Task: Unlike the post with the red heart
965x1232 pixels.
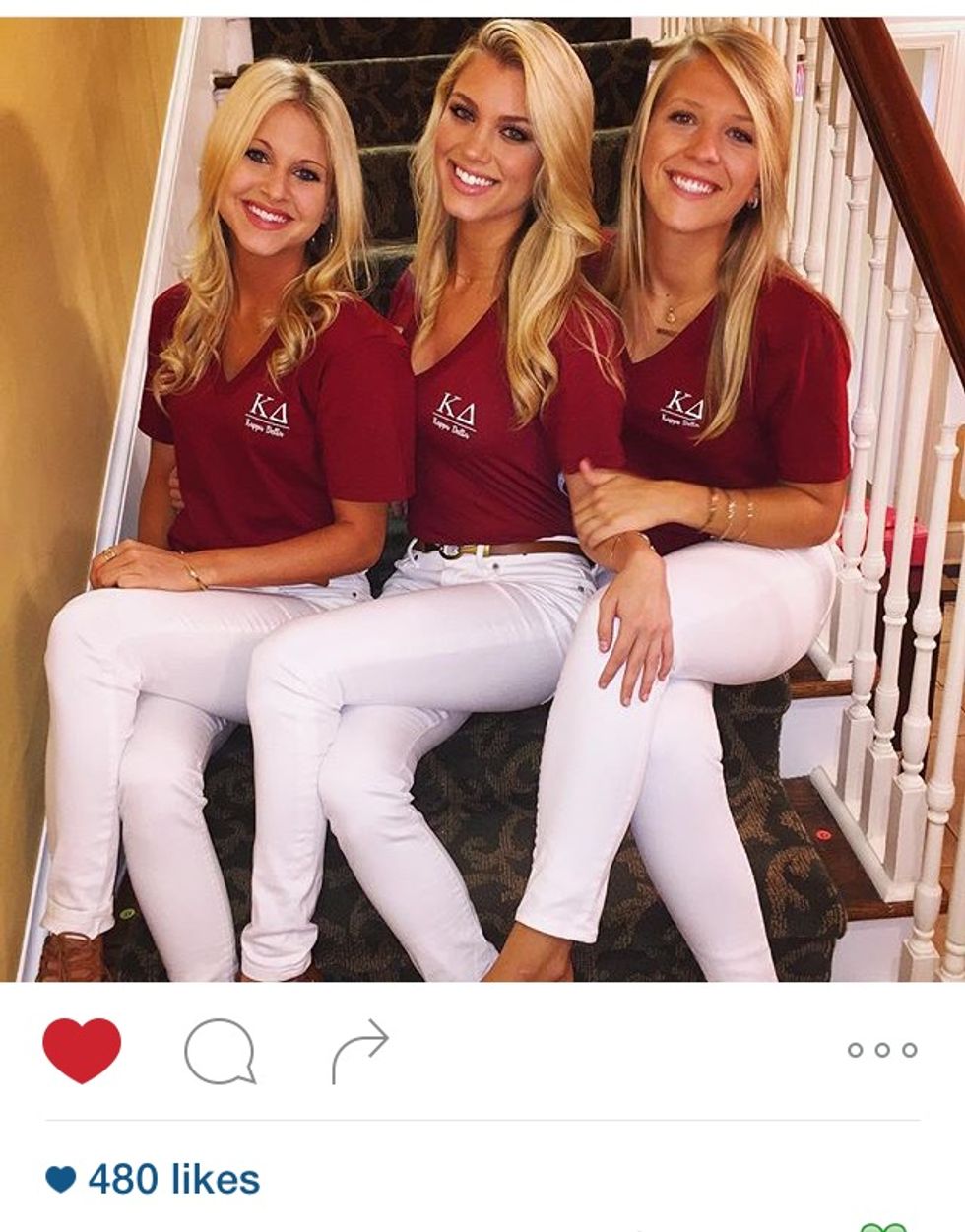Action: pos(82,1050)
